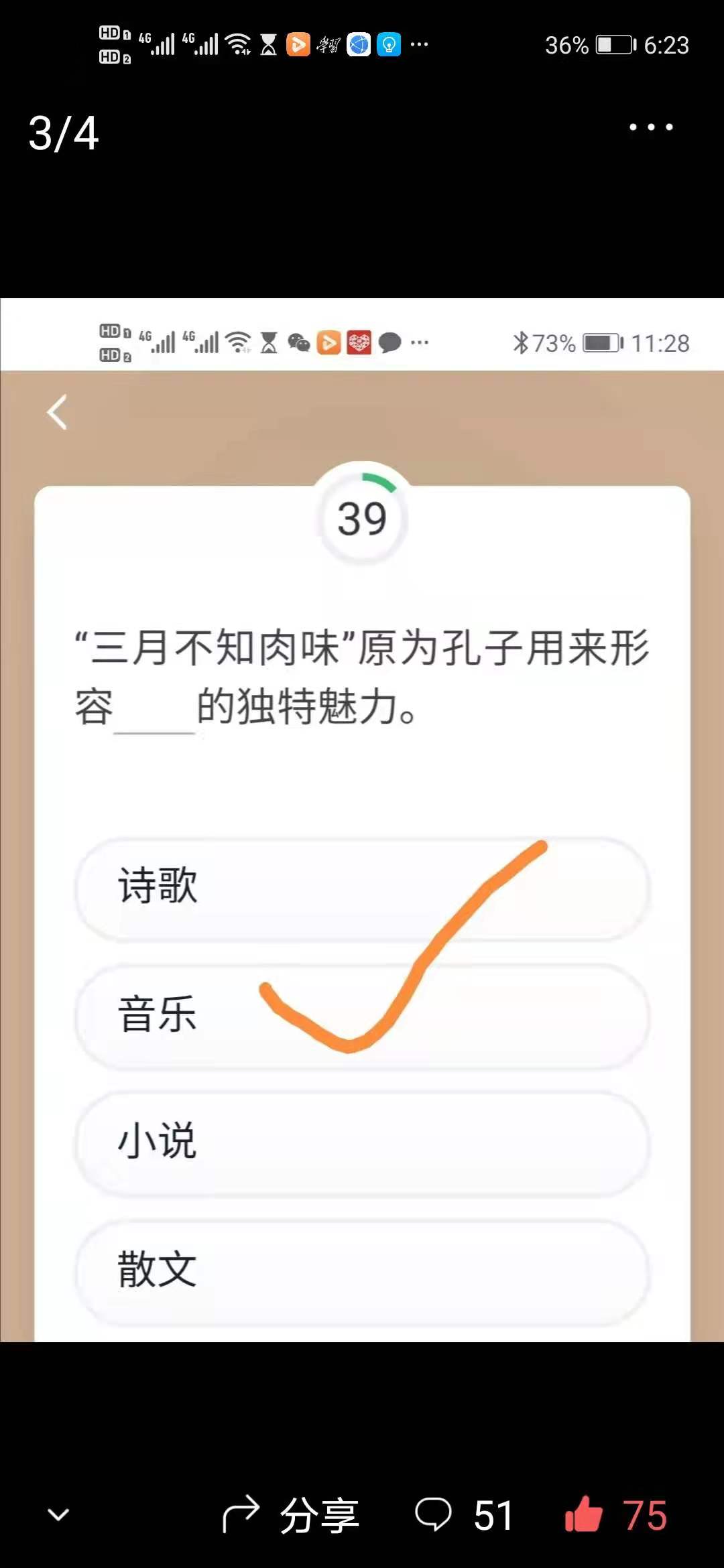Viewport: 724px width, 1568px height.
Task: Click the red heart app icon in inner status bar
Action: click(359, 342)
